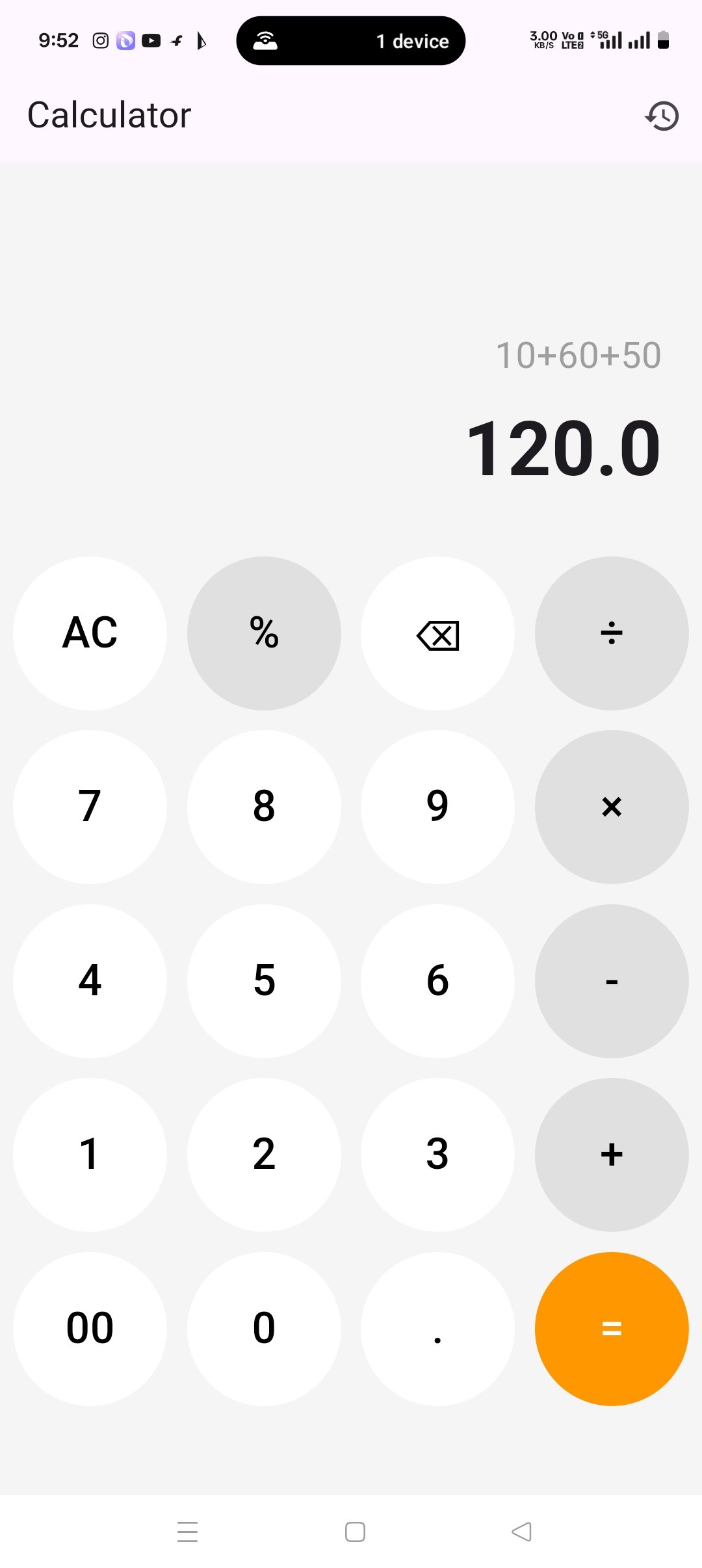Open recent apps from the navigation bar
The width and height of the screenshot is (702, 1568).
click(x=187, y=1532)
